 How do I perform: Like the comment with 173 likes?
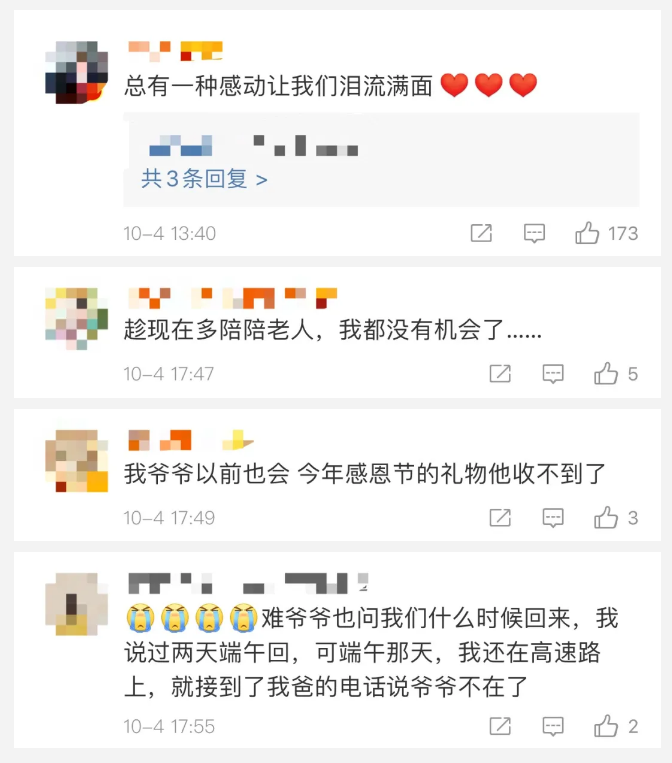pyautogui.click(x=588, y=233)
